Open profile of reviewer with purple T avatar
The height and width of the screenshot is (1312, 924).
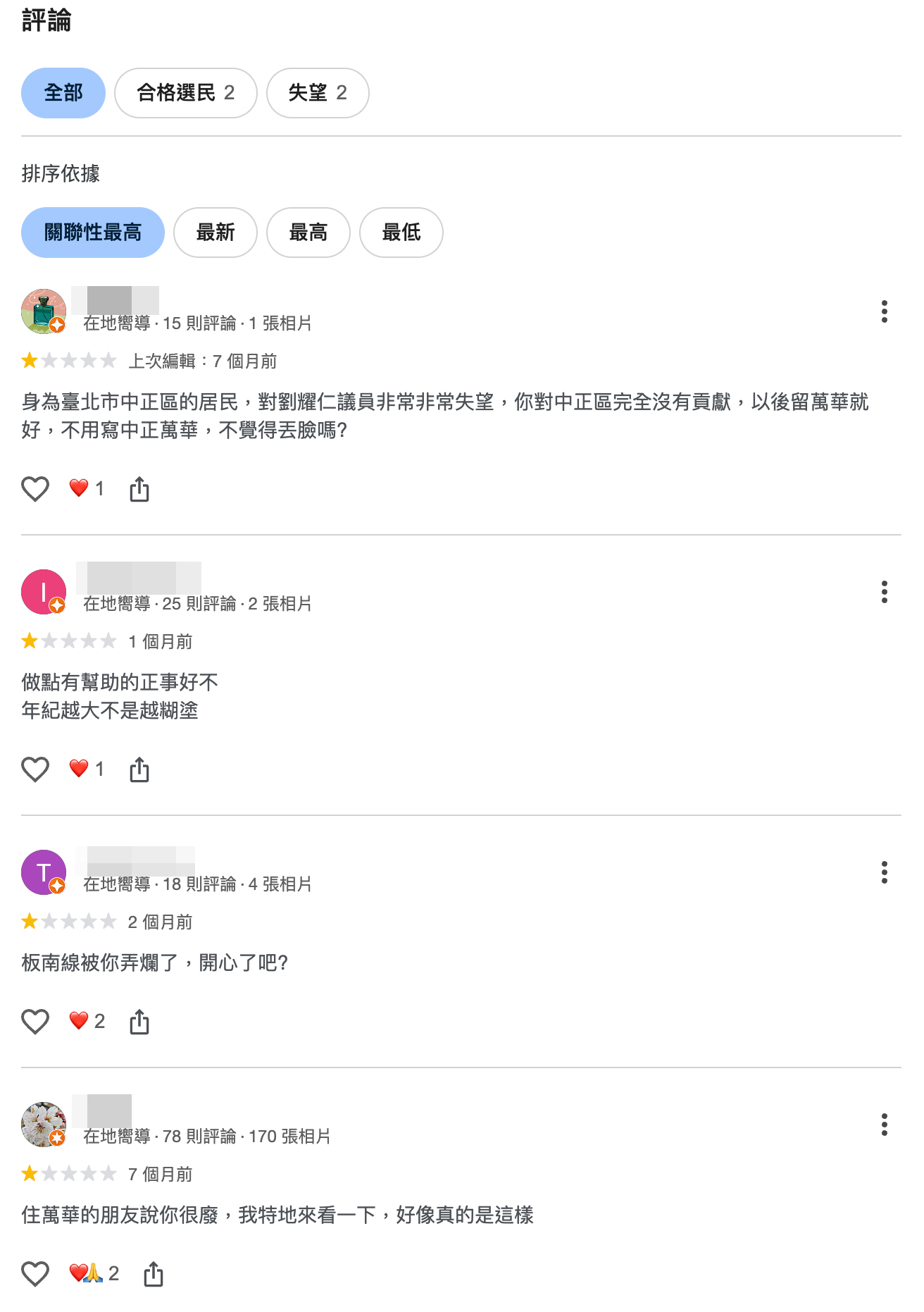click(44, 872)
